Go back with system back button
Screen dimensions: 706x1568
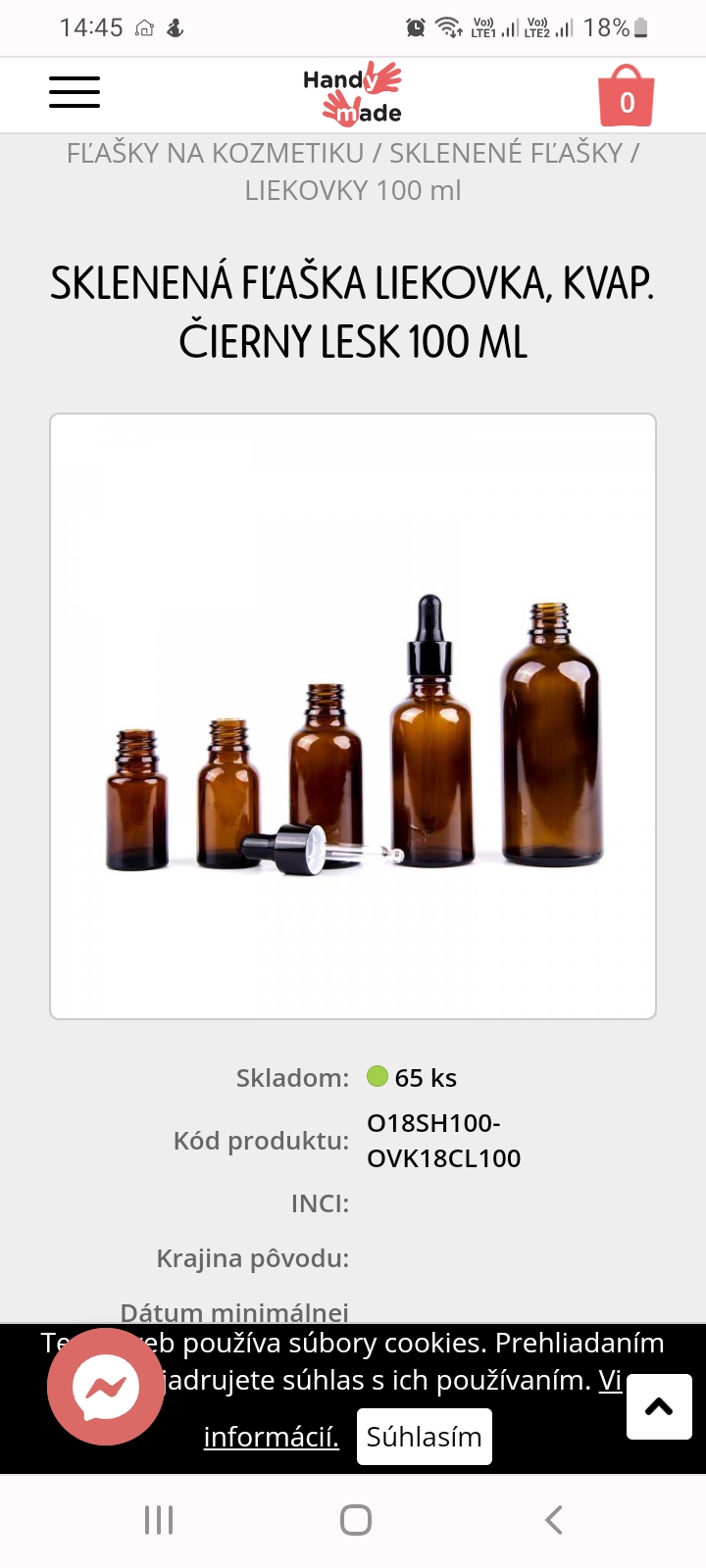click(x=554, y=1520)
